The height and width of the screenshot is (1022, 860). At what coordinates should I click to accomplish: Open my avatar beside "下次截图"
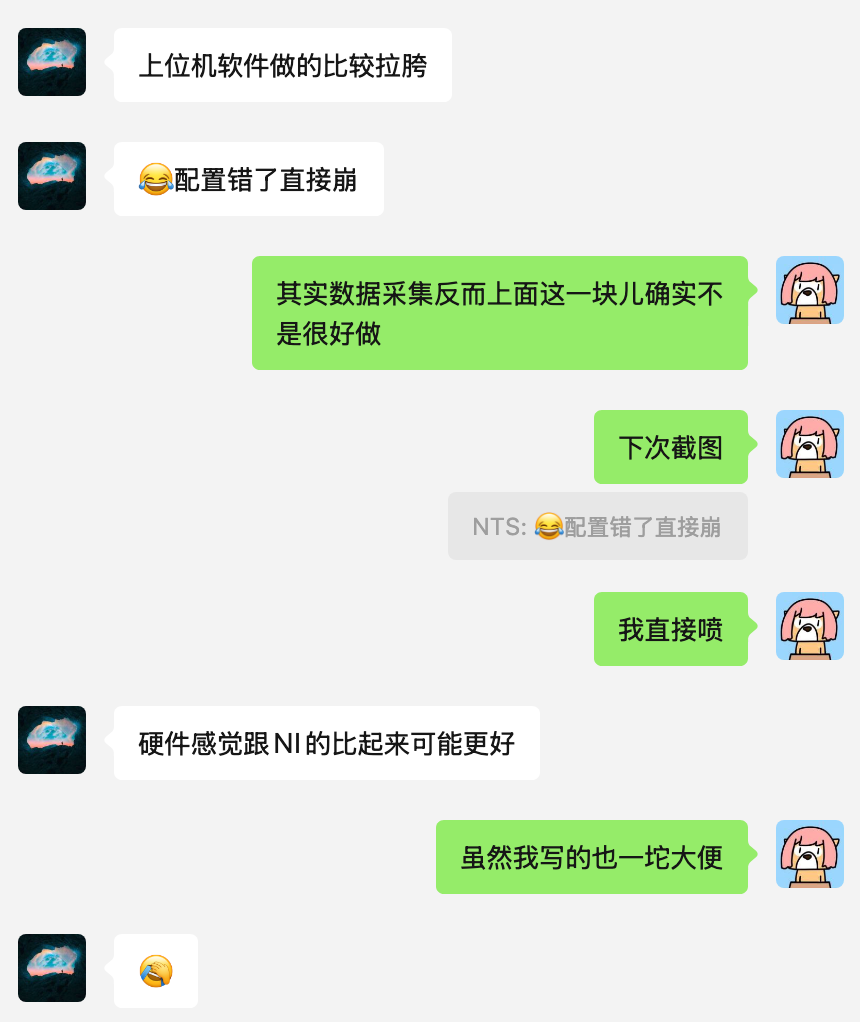coord(809,444)
